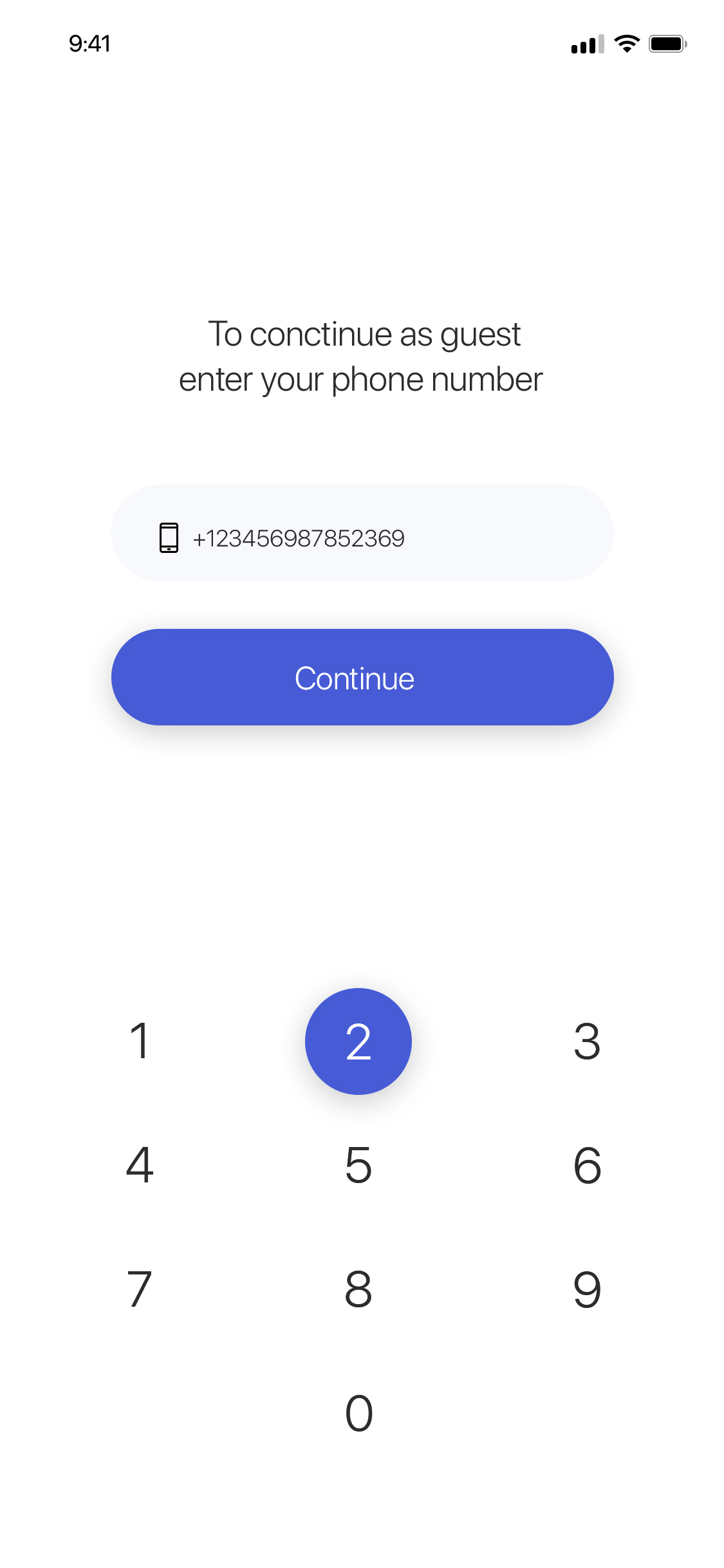Enter an 8 with the keypad
Image resolution: width=724 pixels, height=1568 pixels.
click(358, 1289)
